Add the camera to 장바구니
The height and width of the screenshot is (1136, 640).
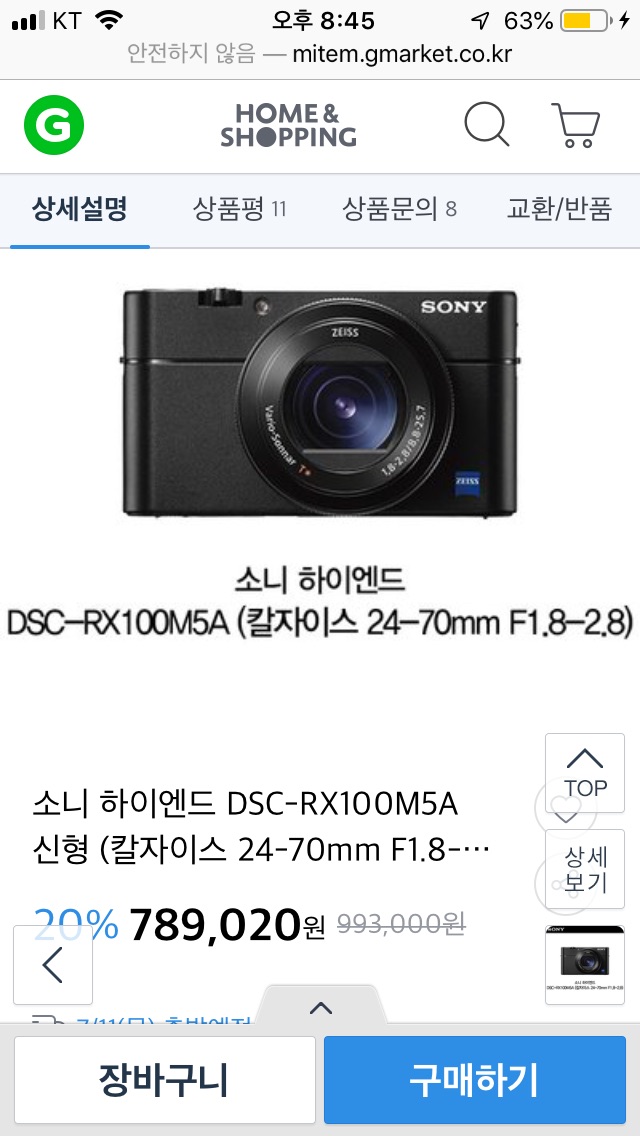tap(165, 1080)
